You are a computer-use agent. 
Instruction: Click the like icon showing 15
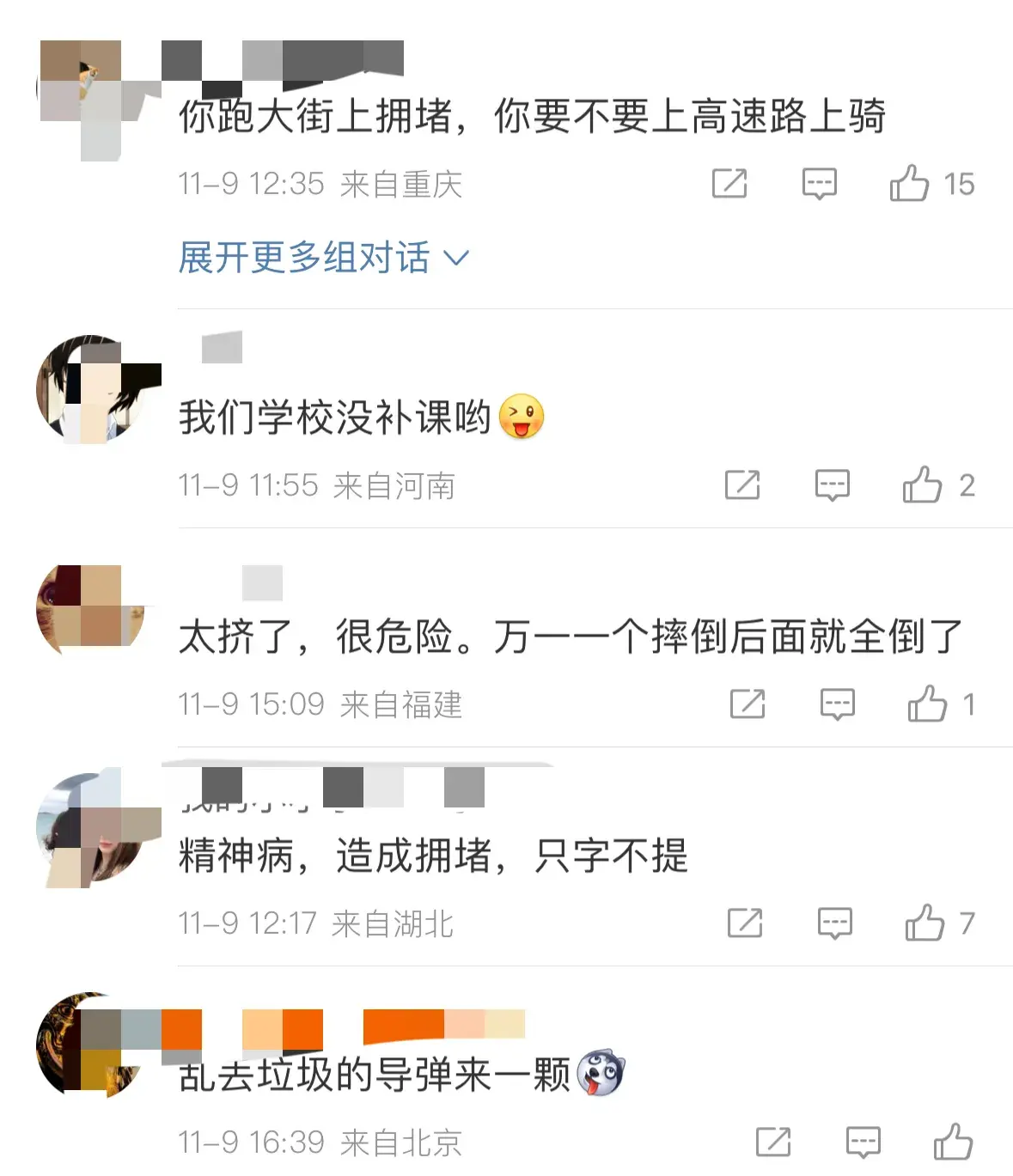pyautogui.click(x=915, y=183)
